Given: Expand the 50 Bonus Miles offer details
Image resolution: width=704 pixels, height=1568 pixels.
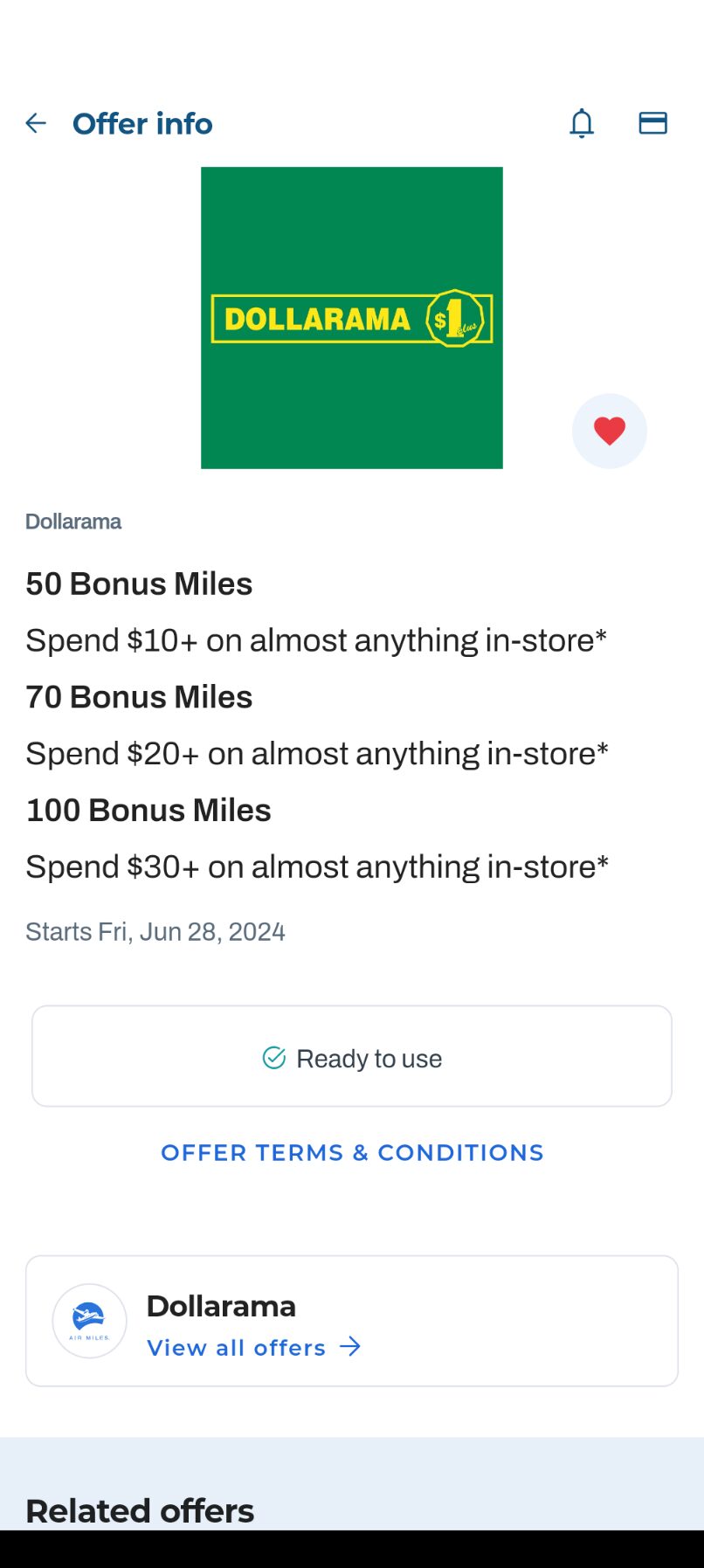Looking at the screenshot, I should coord(139,583).
